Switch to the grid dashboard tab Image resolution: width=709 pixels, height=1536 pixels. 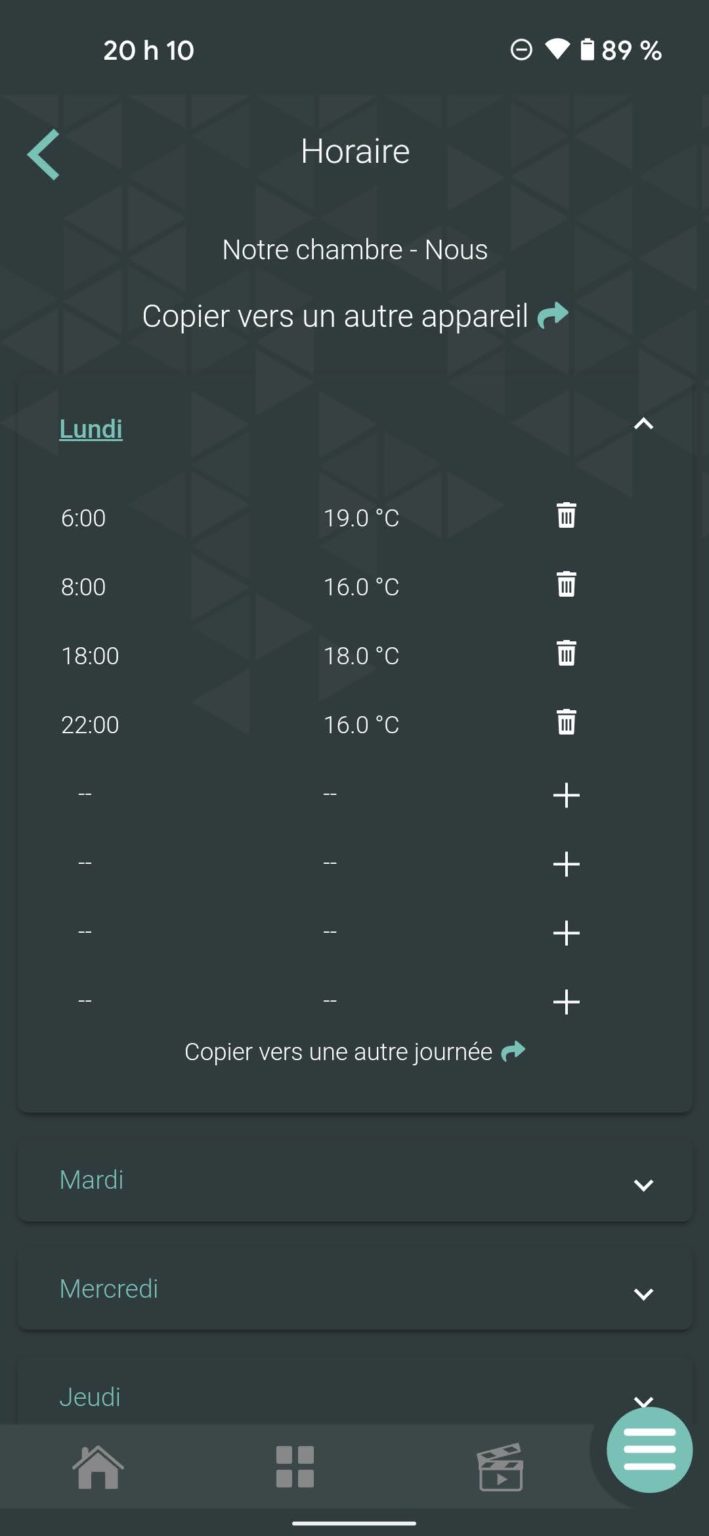tap(295, 1467)
